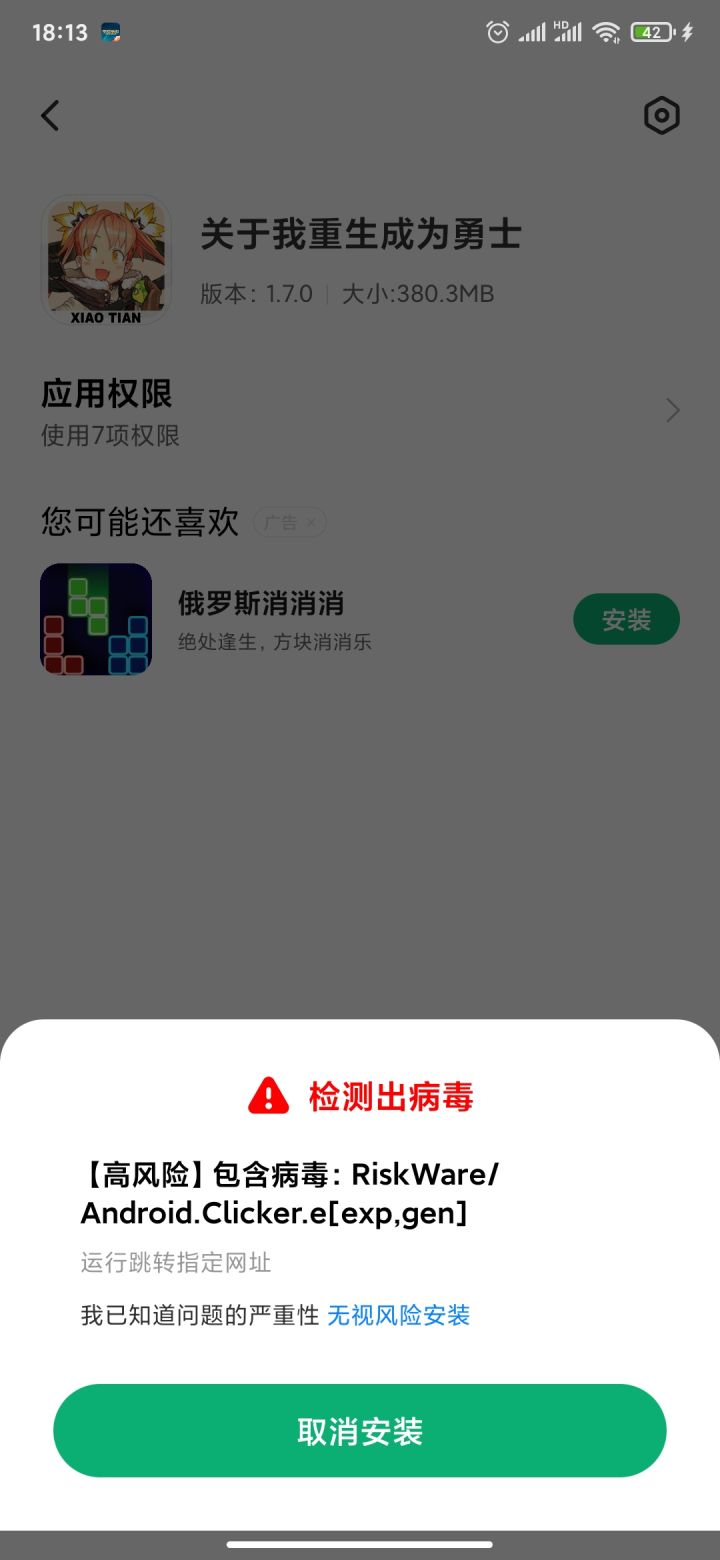The height and width of the screenshot is (1560, 720).
Task: Expand the 应用权限 permissions section
Action: tap(106, 395)
